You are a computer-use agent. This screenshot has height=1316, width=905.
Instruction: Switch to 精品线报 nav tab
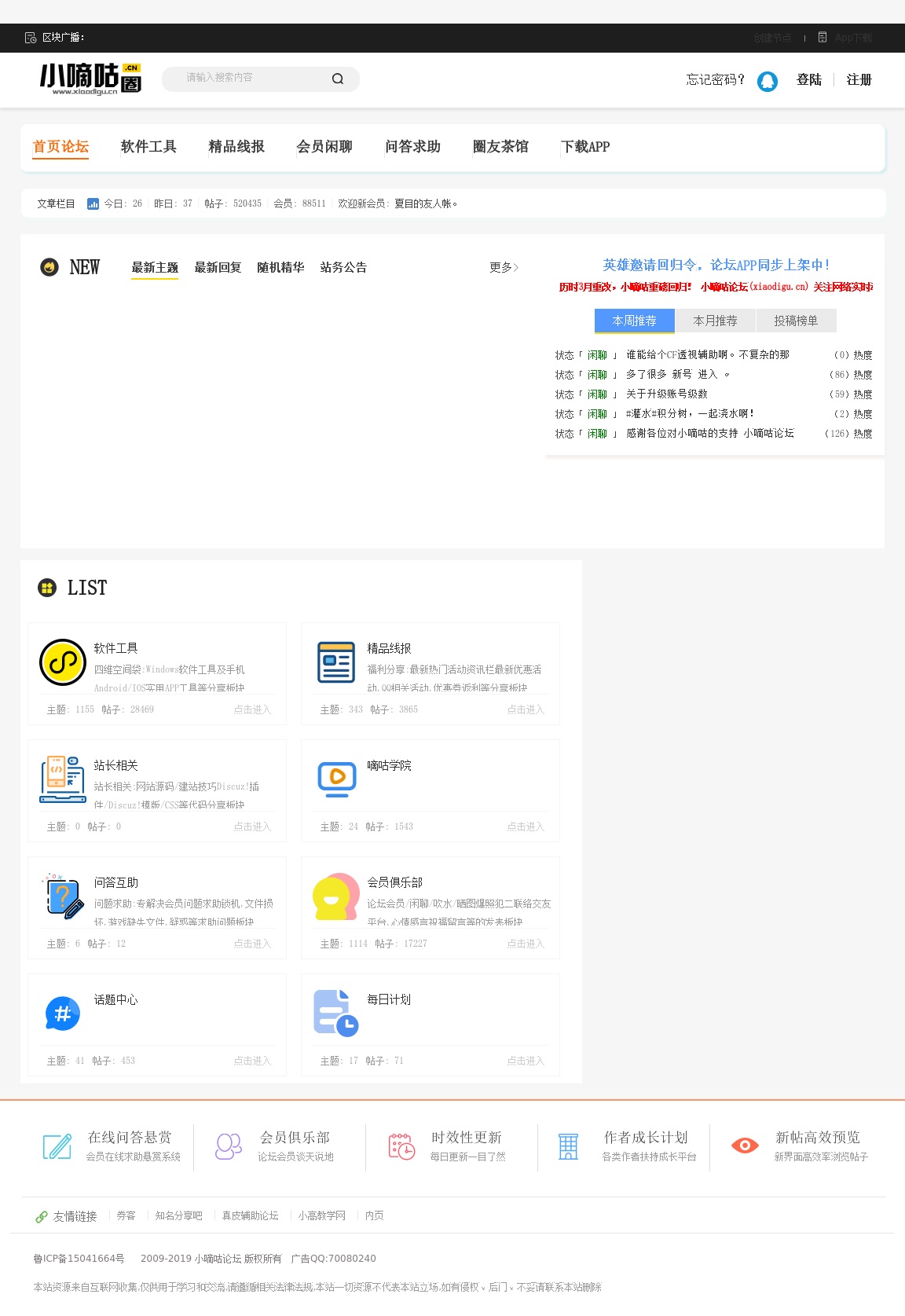click(x=236, y=147)
